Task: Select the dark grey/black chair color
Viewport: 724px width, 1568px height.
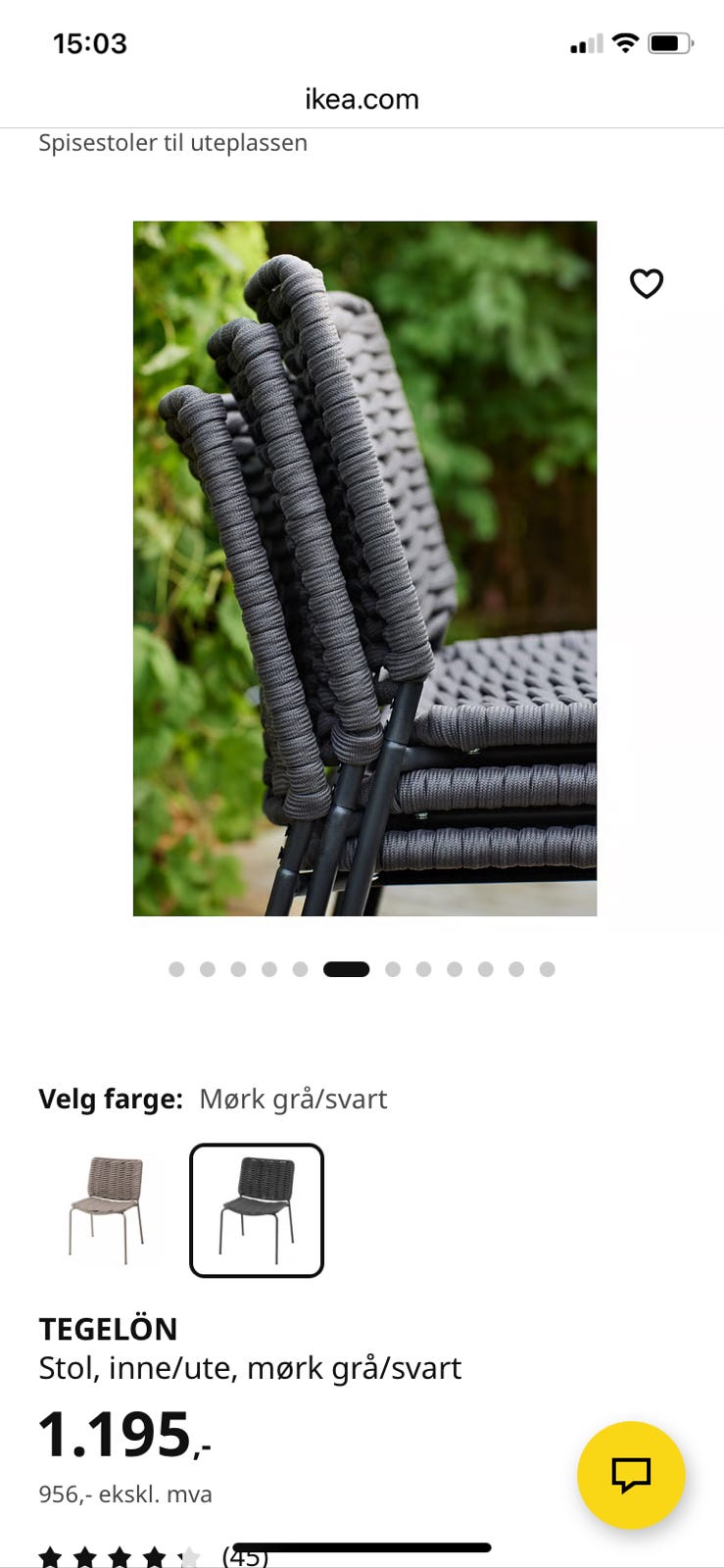Action: (x=257, y=1210)
